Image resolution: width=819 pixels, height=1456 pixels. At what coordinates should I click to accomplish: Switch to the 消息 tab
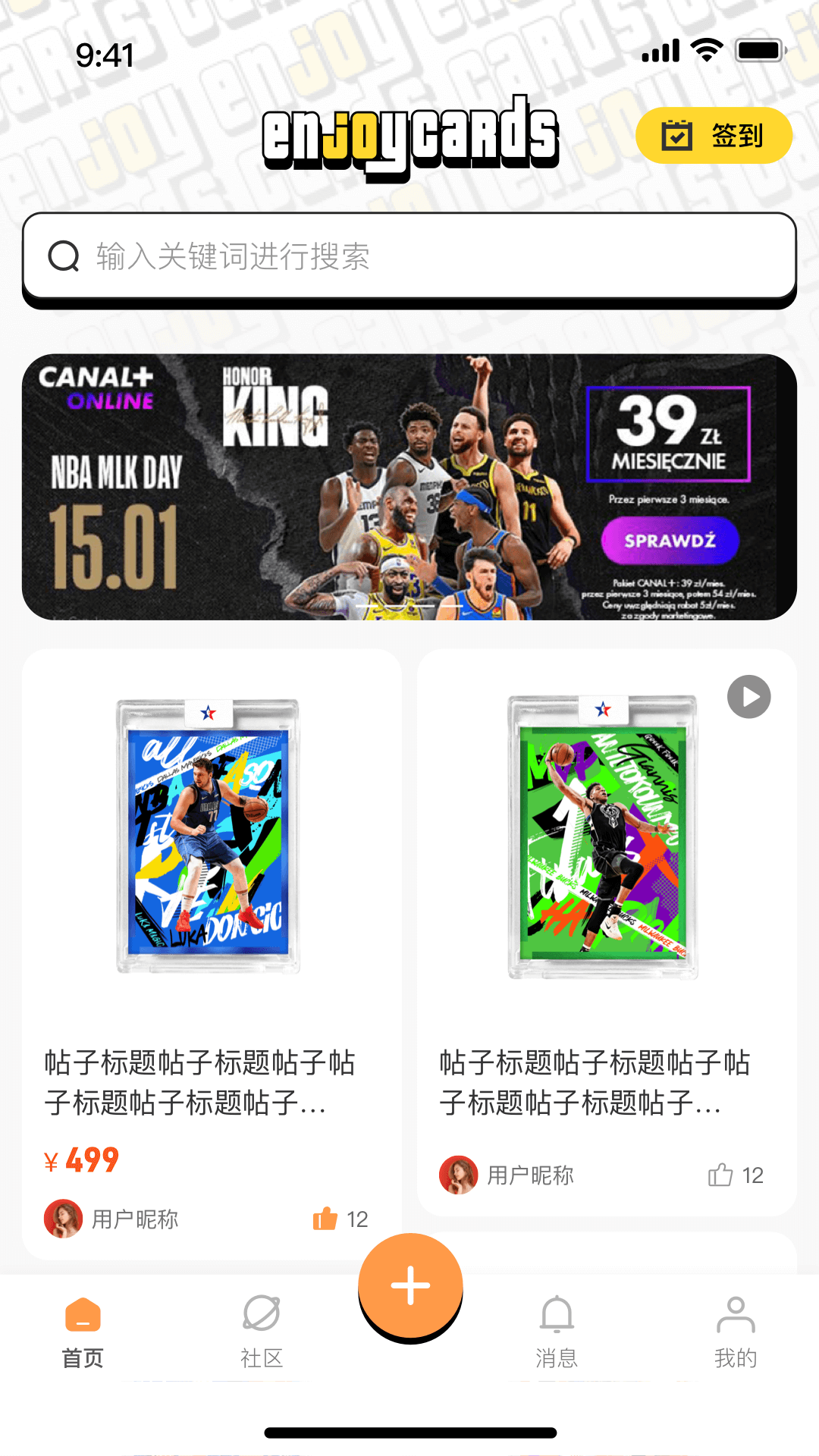pos(557,1332)
